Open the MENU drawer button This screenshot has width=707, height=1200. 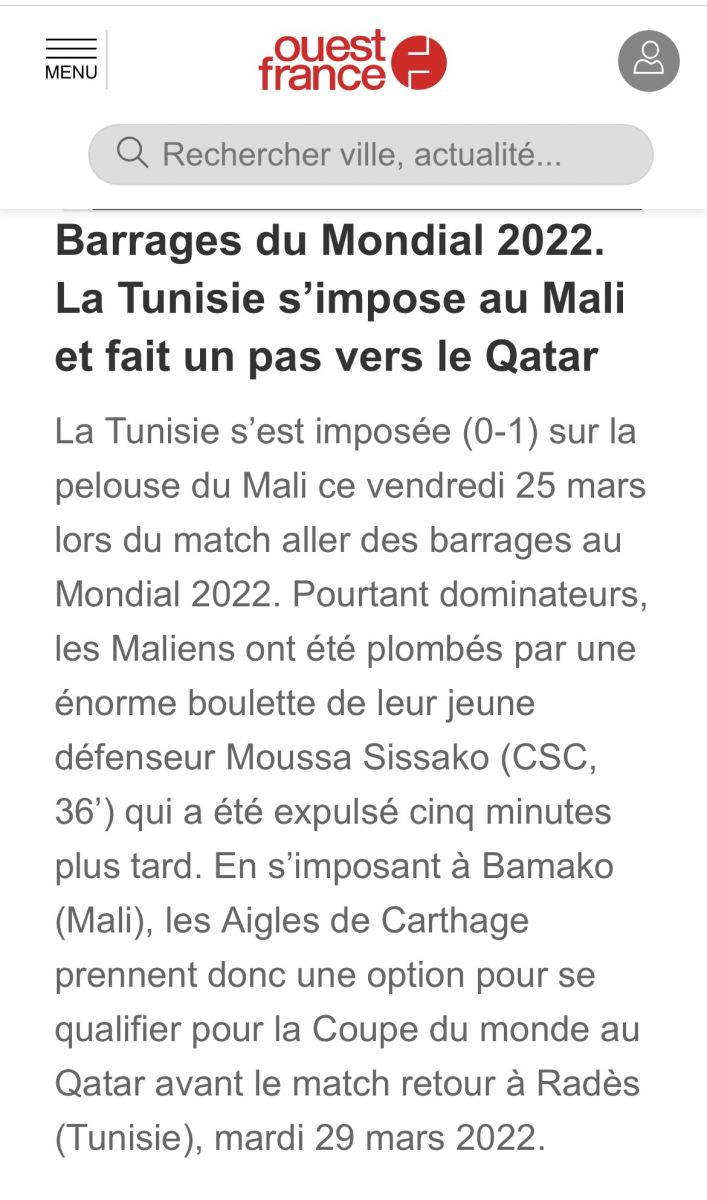(71, 60)
